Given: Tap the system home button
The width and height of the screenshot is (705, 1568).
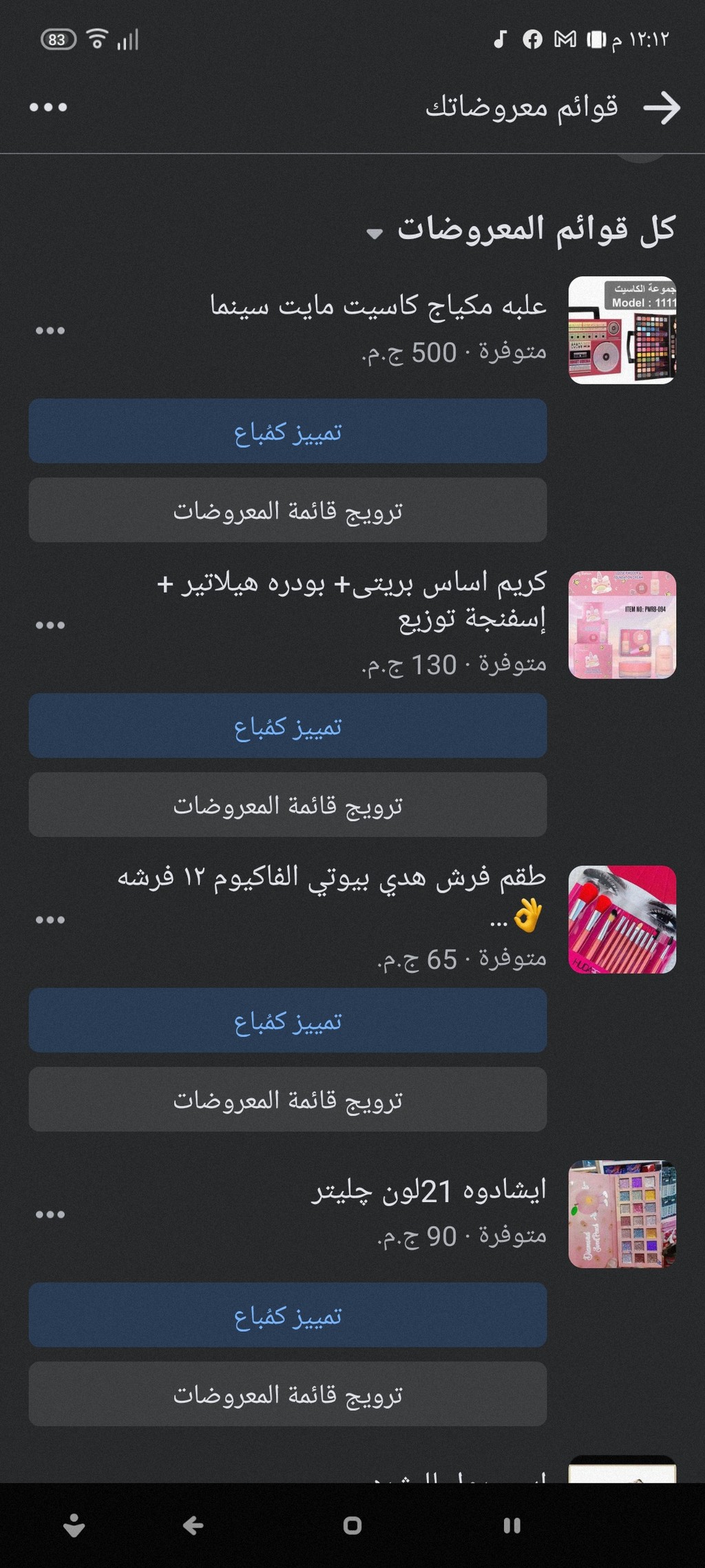Looking at the screenshot, I should pos(352,1525).
